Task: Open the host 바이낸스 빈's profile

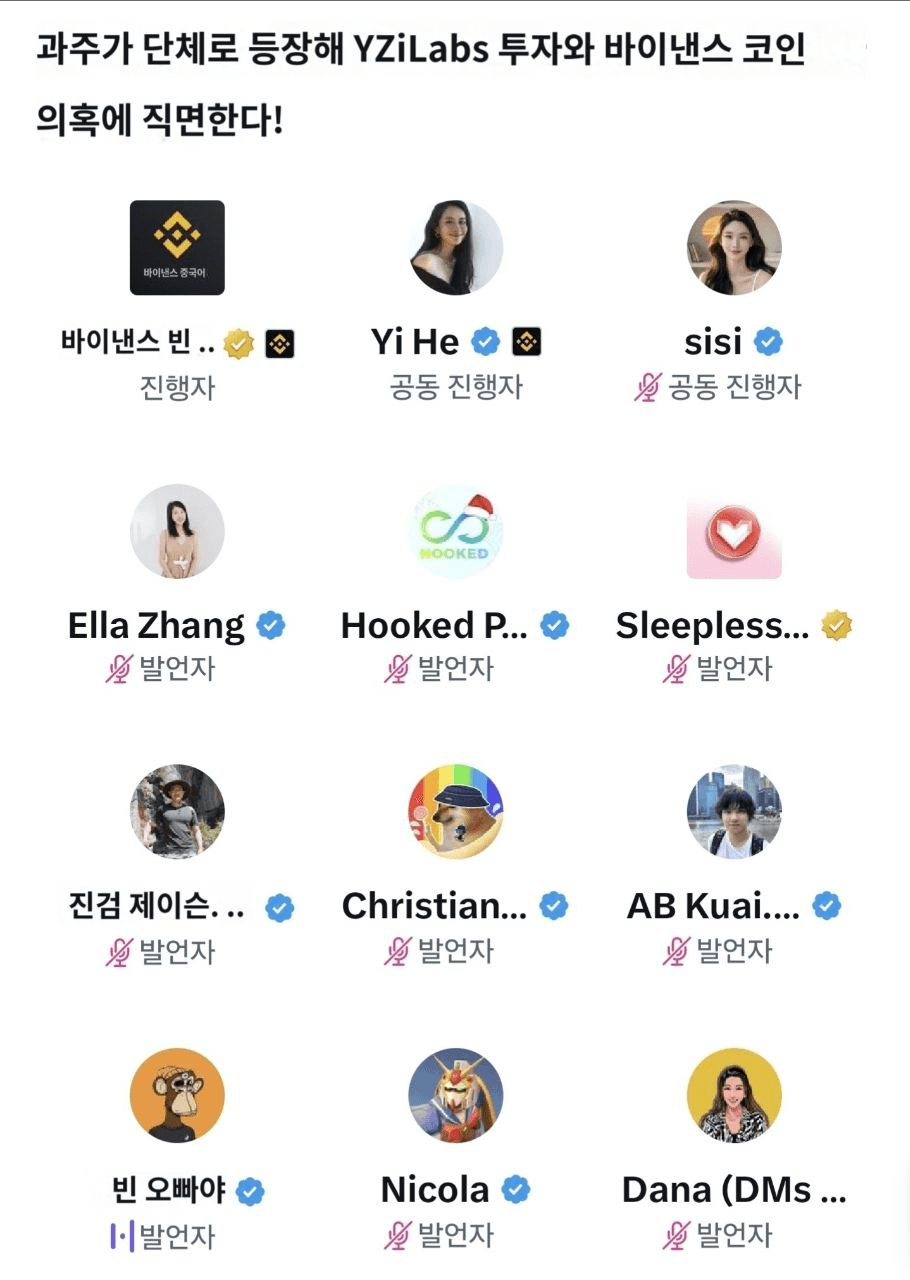Action: point(177,248)
